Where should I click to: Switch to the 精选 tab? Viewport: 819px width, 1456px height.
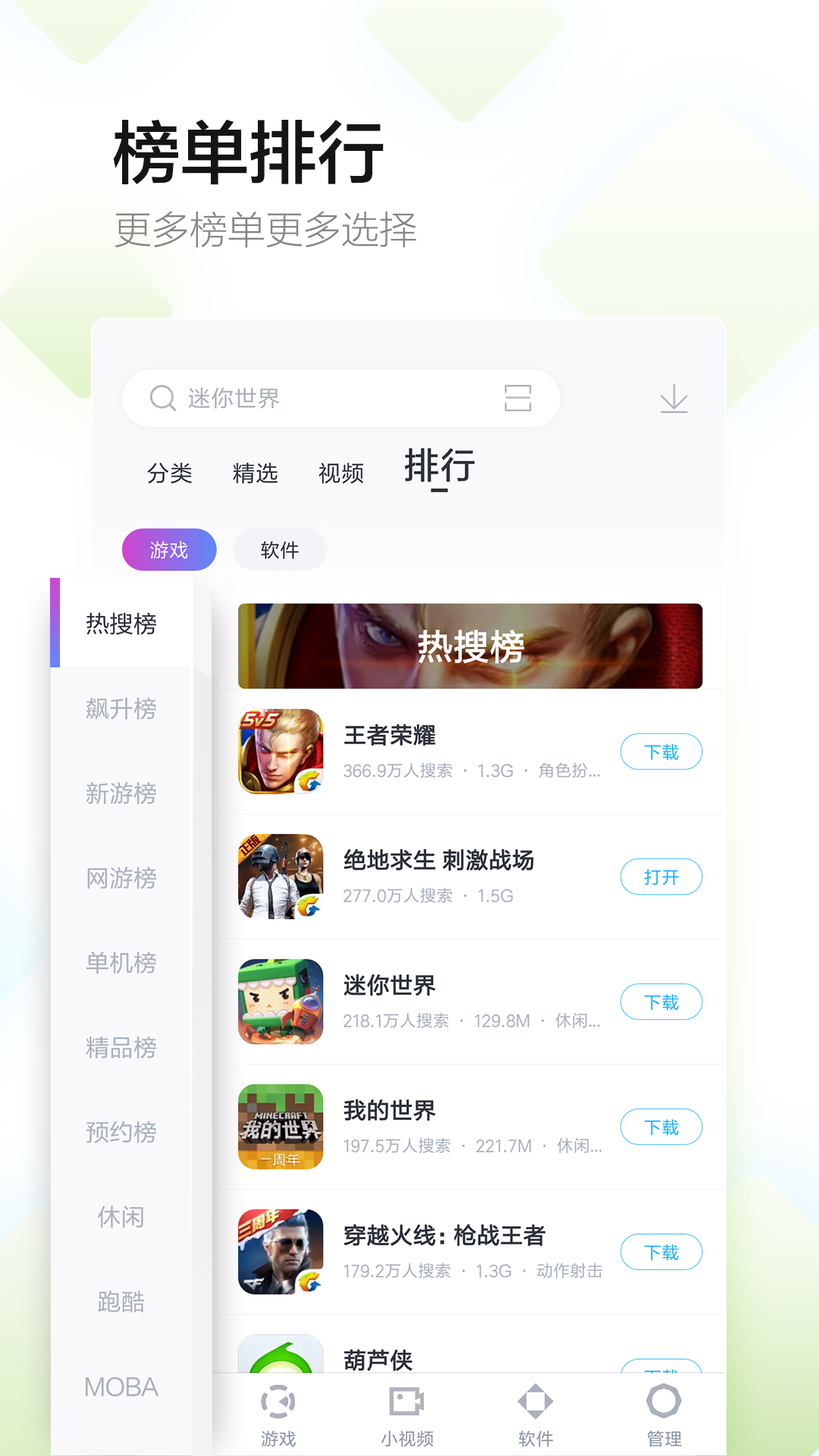click(x=256, y=472)
